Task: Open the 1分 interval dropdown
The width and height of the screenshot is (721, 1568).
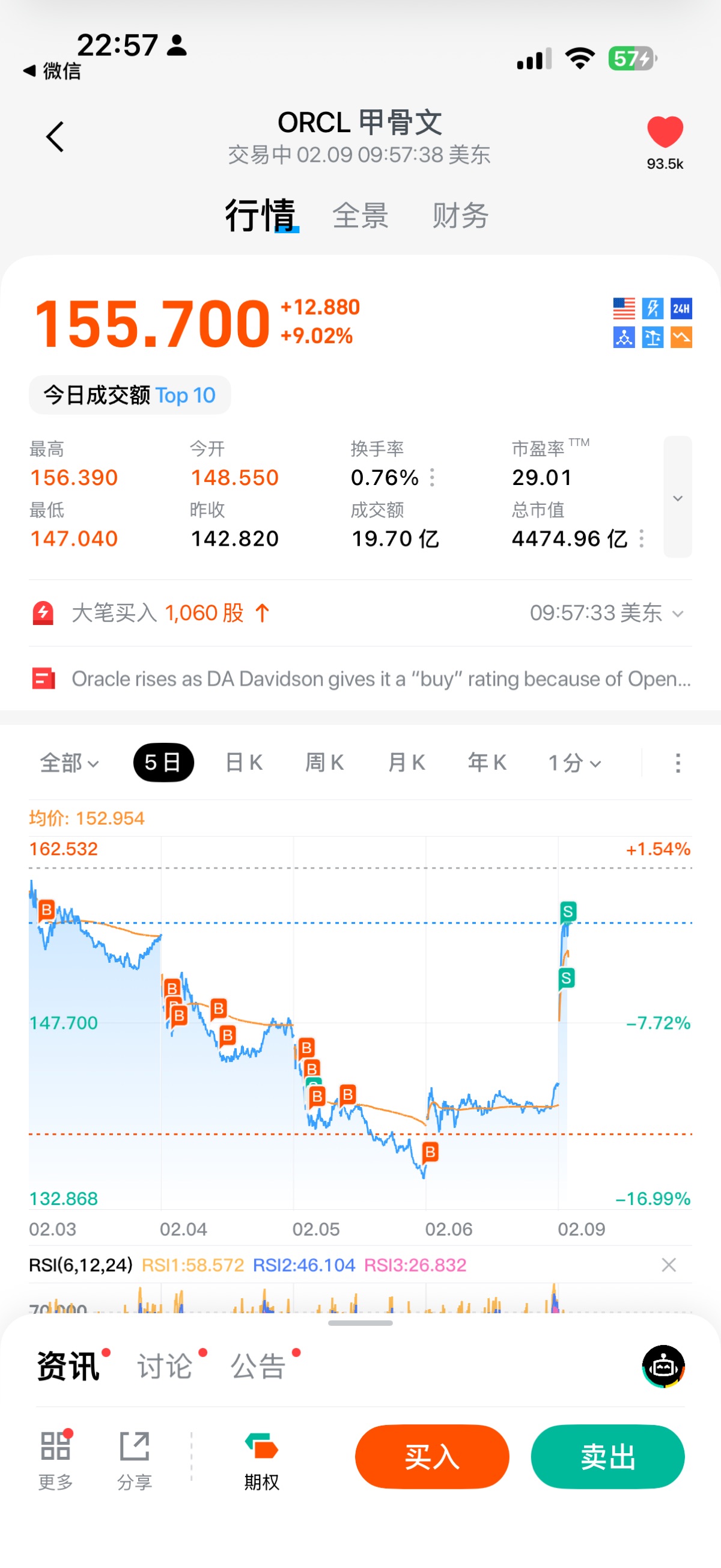Action: pyautogui.click(x=574, y=763)
